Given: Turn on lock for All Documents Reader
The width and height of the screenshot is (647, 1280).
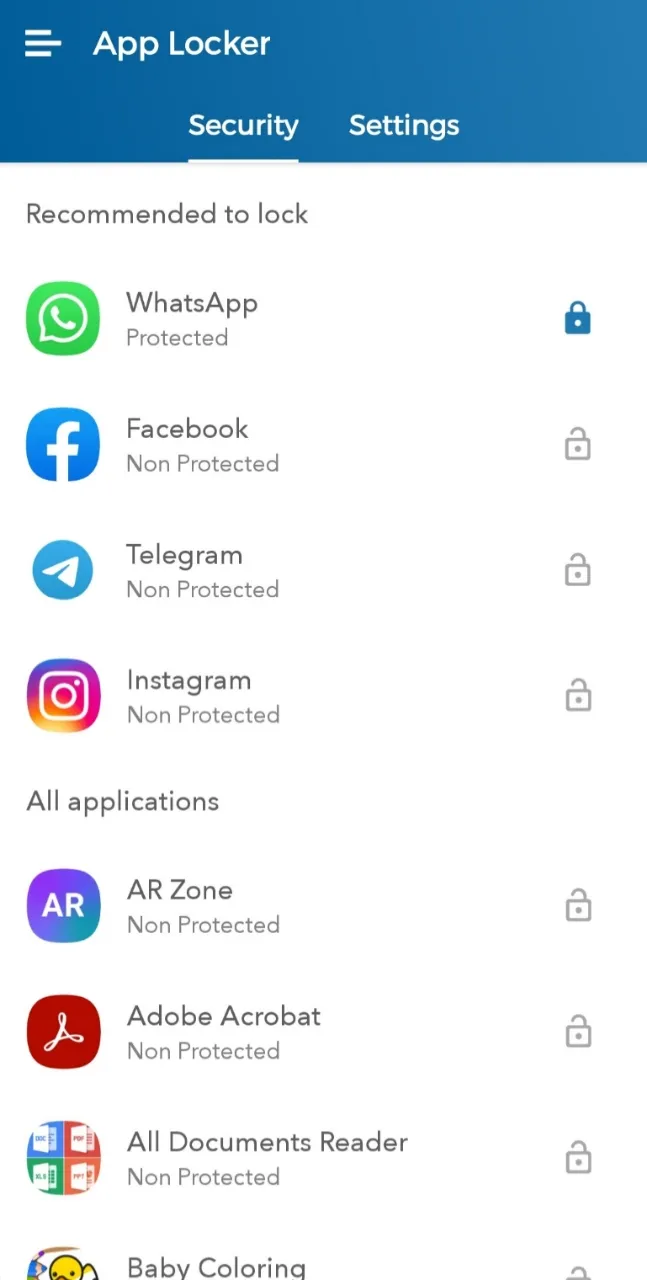Looking at the screenshot, I should tap(577, 1158).
